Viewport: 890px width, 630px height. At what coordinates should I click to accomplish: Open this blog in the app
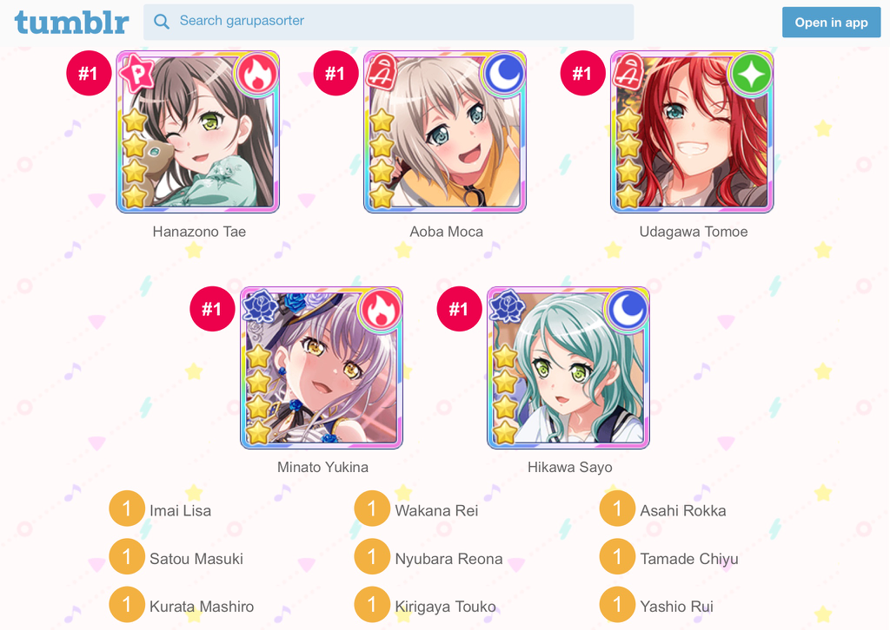pyautogui.click(x=831, y=22)
